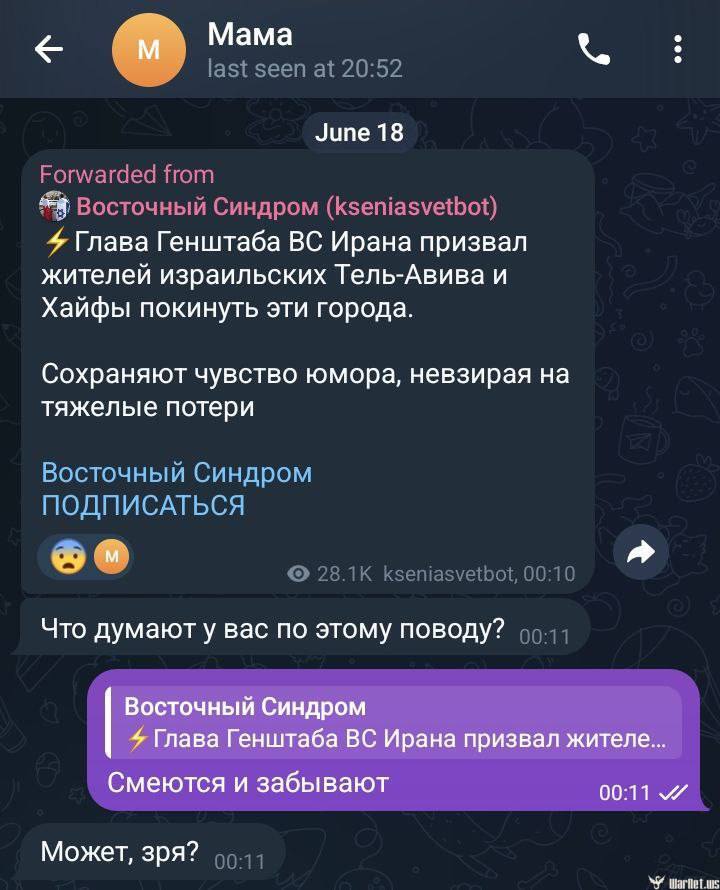This screenshot has width=720, height=890.
Task: Tap the ПОДПИСАТЬСЯ subscribe link
Action: (x=143, y=505)
